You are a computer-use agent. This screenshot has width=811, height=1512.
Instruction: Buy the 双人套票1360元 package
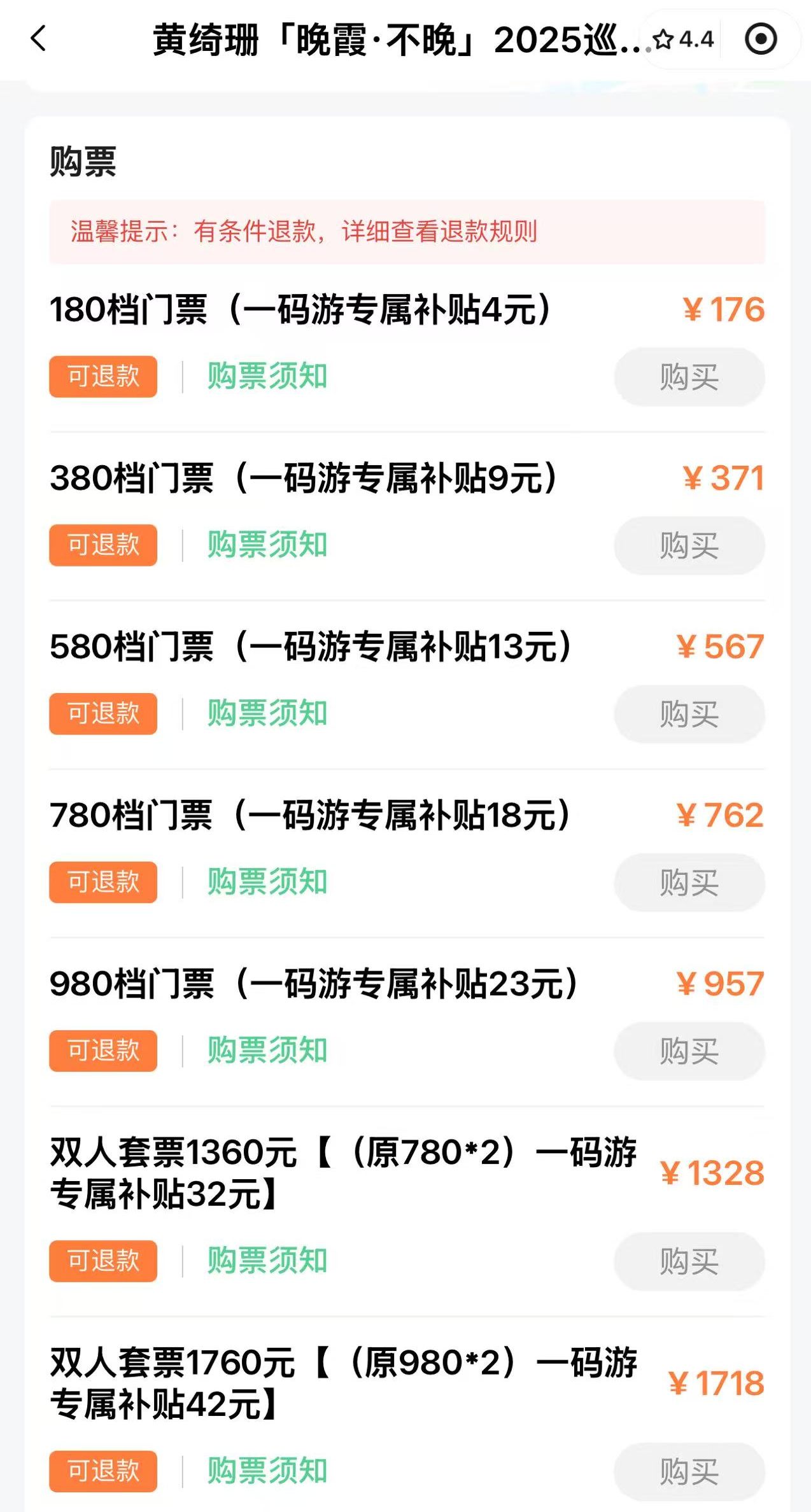point(689,1261)
